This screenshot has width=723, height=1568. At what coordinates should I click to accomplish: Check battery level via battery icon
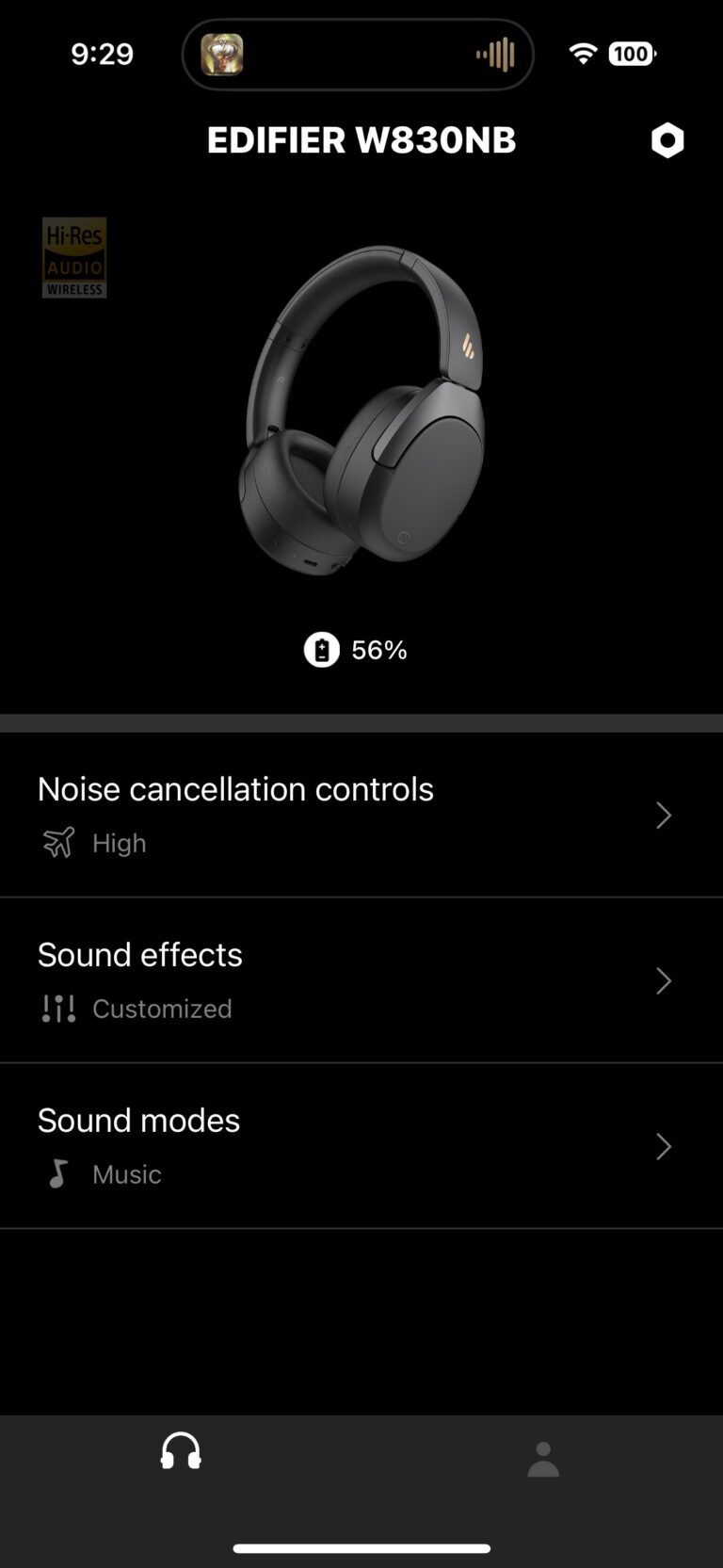tap(321, 649)
